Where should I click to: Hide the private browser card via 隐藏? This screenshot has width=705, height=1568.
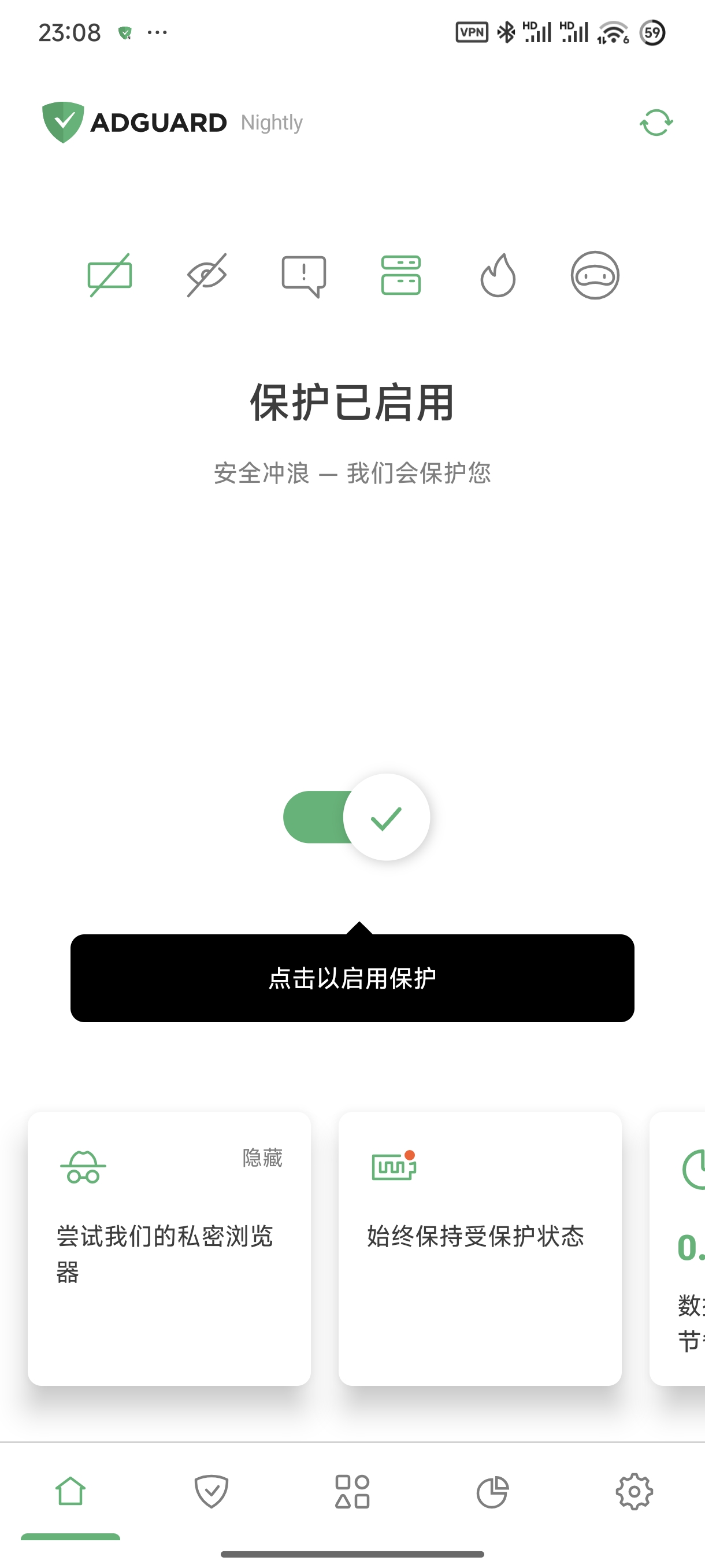(262, 1157)
